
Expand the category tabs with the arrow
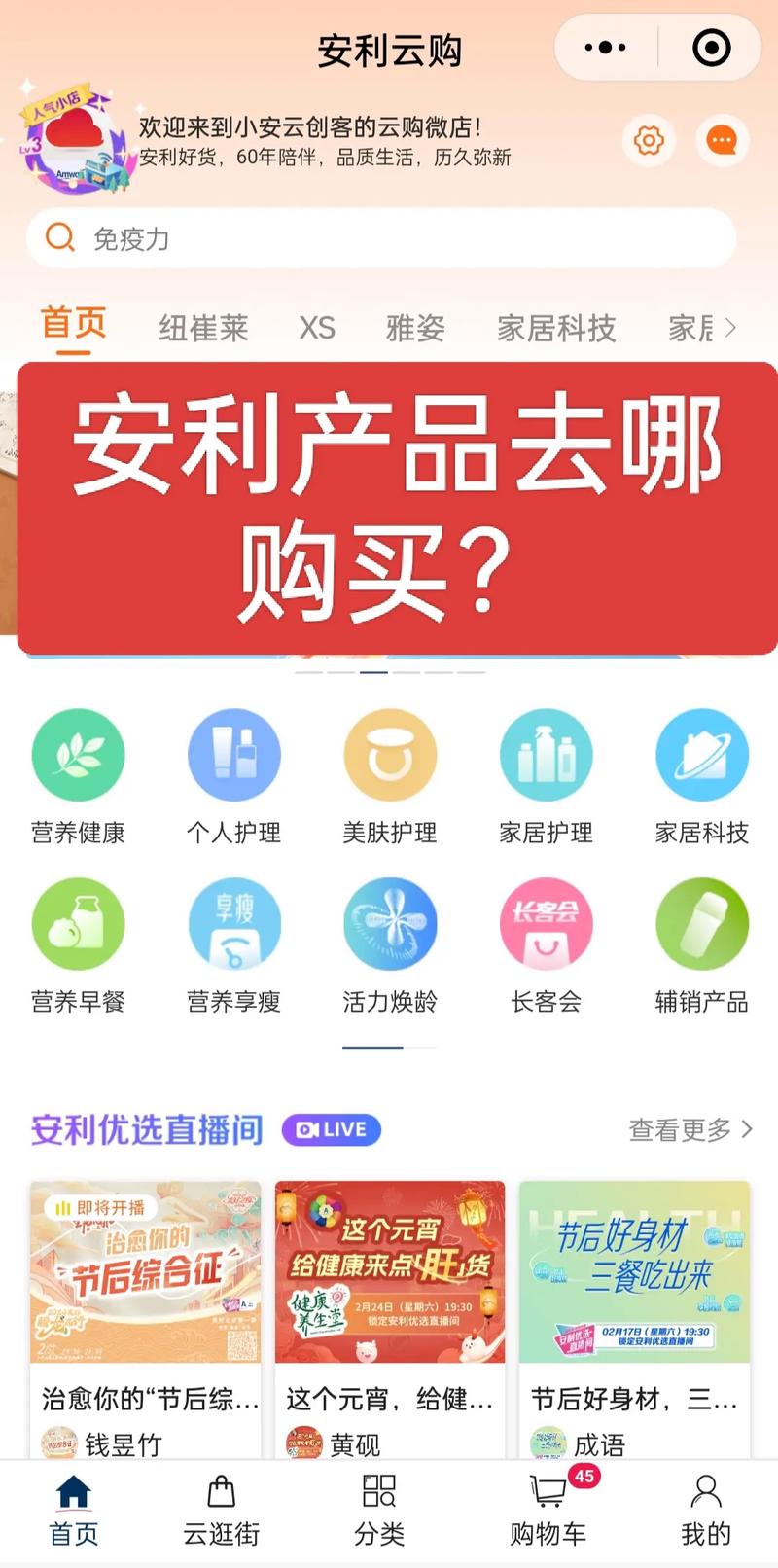[x=731, y=328]
